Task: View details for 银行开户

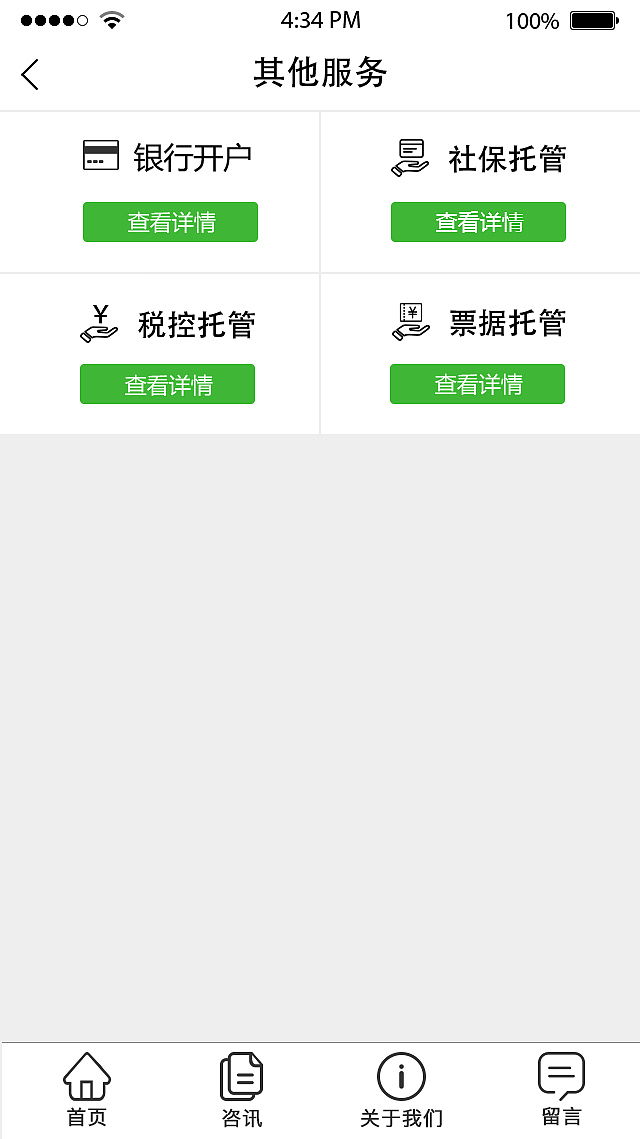Action: coord(170,222)
